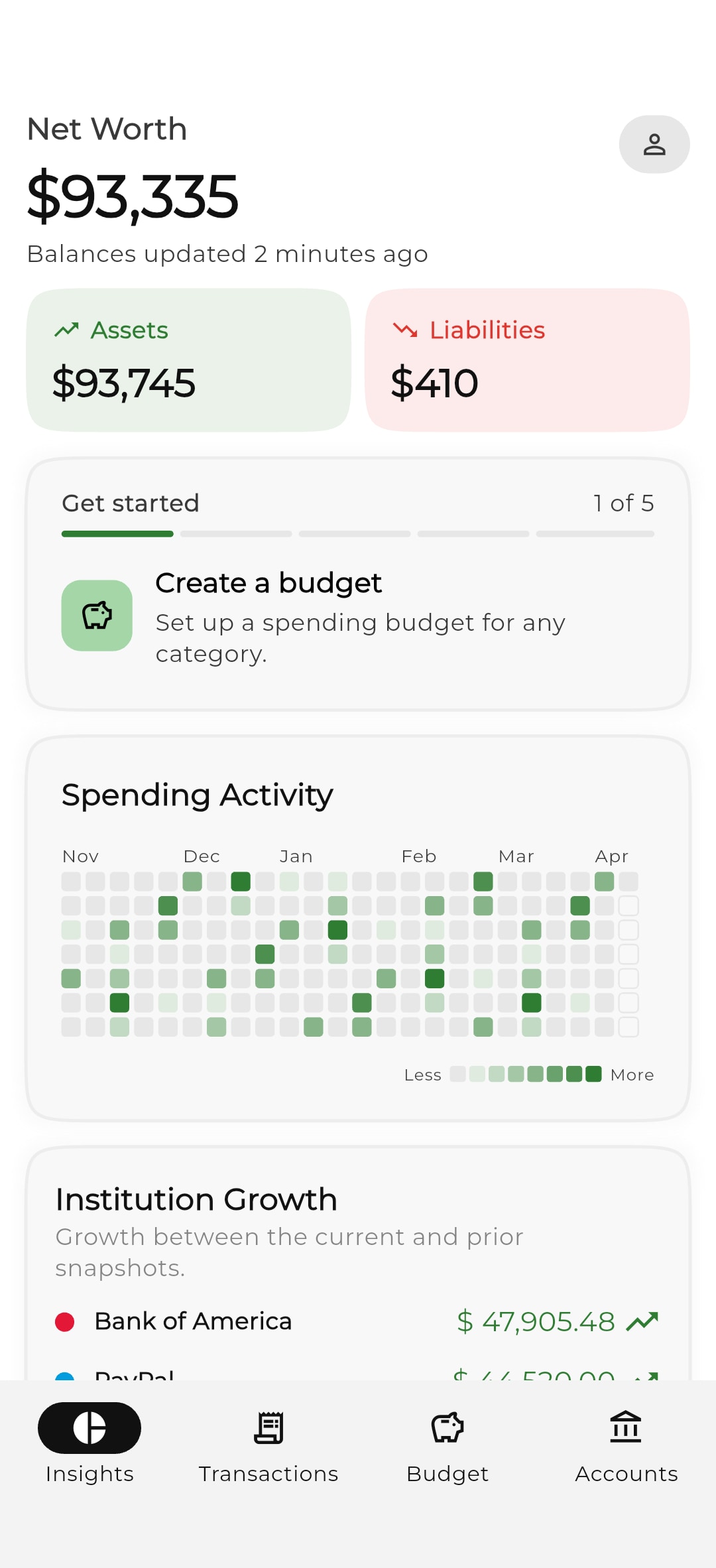The image size is (716, 1568).
Task: Open step 2 on the Get started progress bar
Action: click(235, 533)
